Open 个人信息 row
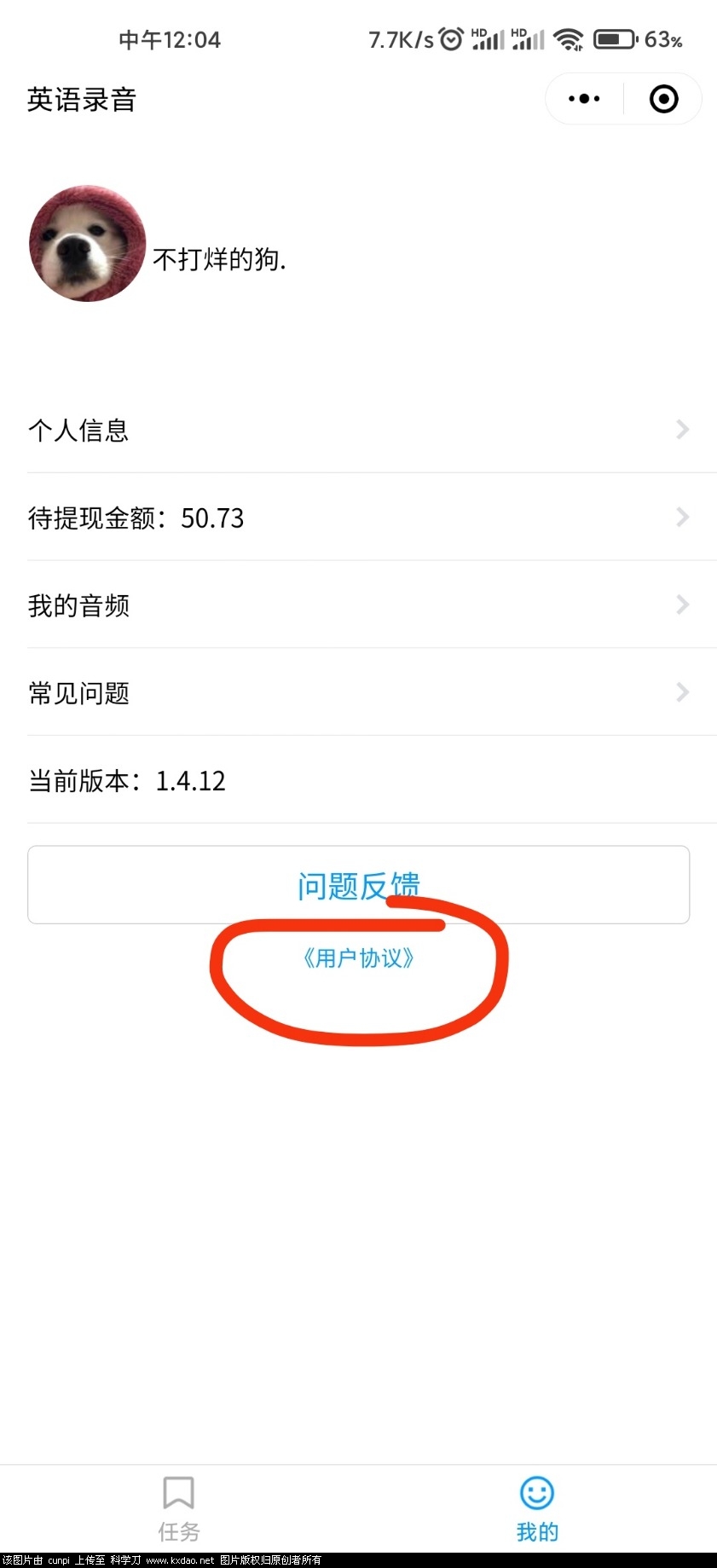The width and height of the screenshot is (717, 1568). (358, 430)
